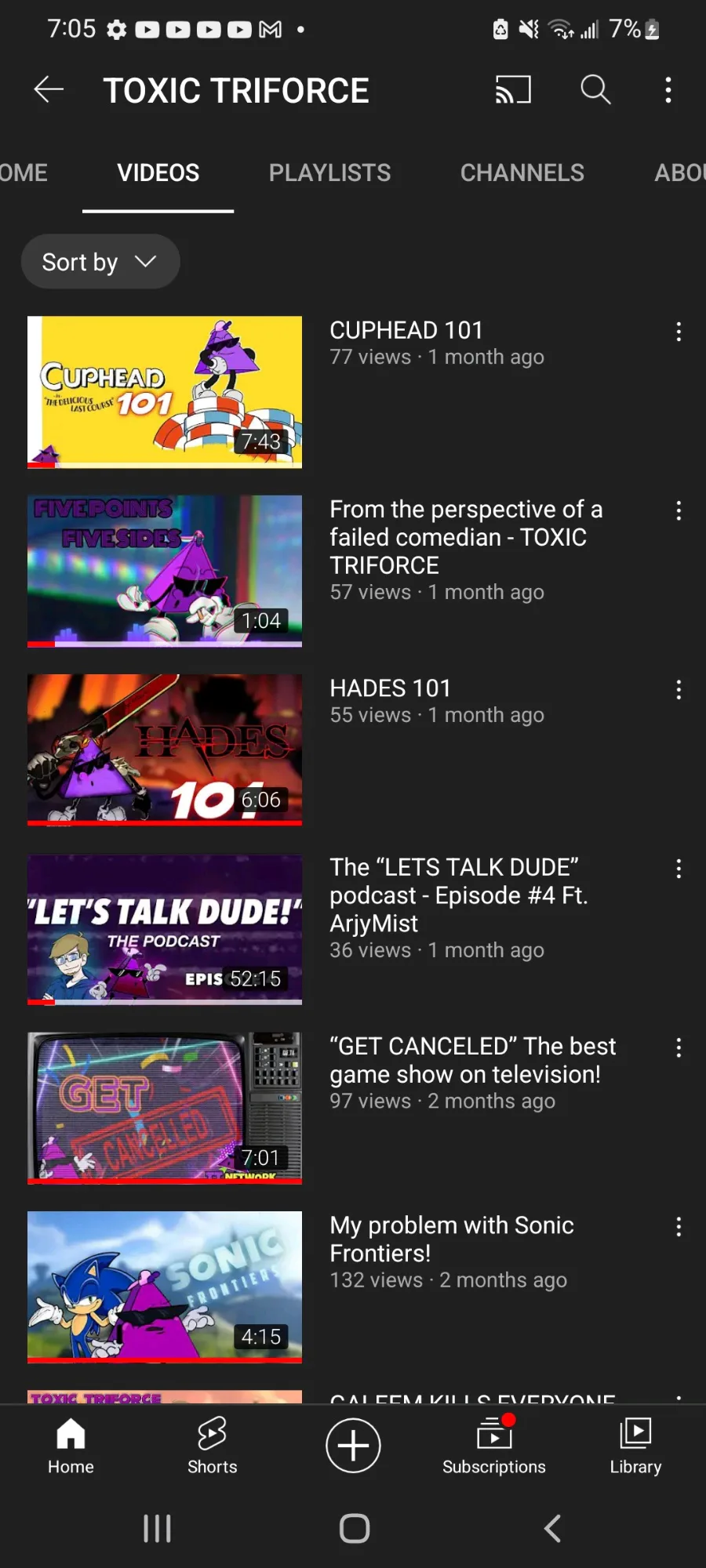Search within the Toxic Triforce channel
Image resolution: width=706 pixels, height=1568 pixels.
pyautogui.click(x=595, y=90)
